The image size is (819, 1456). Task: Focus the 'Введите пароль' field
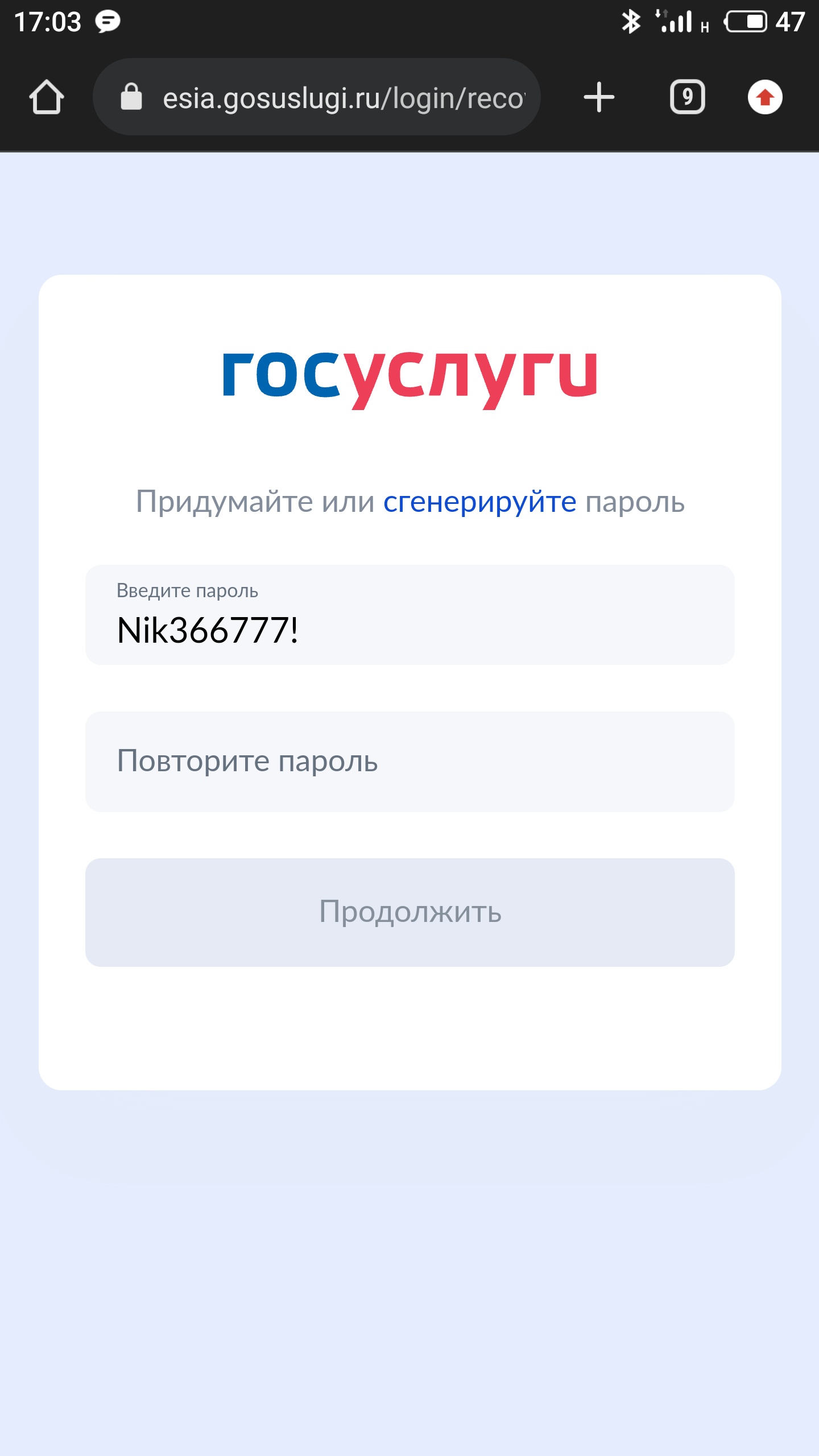409,615
